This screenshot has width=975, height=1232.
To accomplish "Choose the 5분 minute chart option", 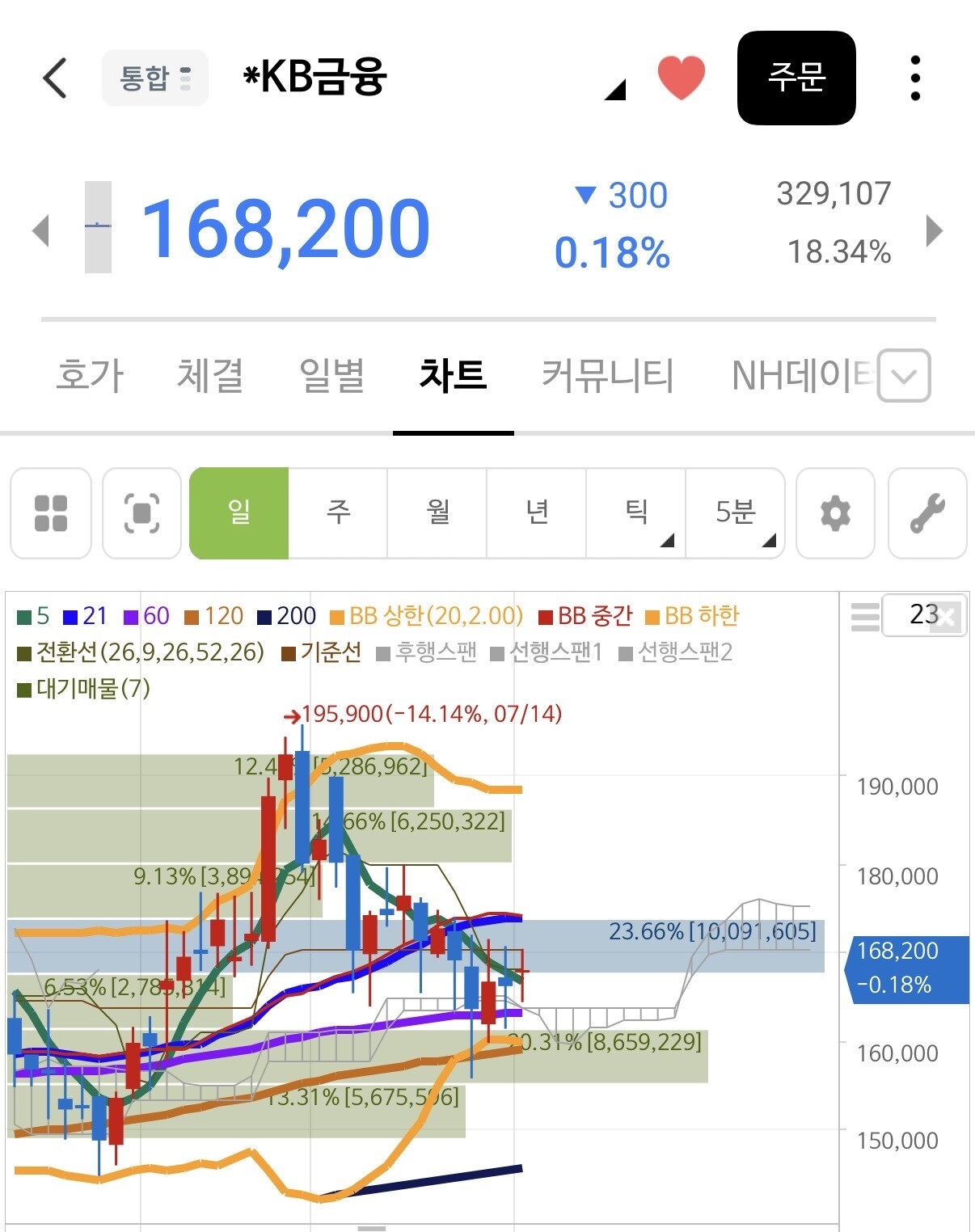I will coord(736,513).
